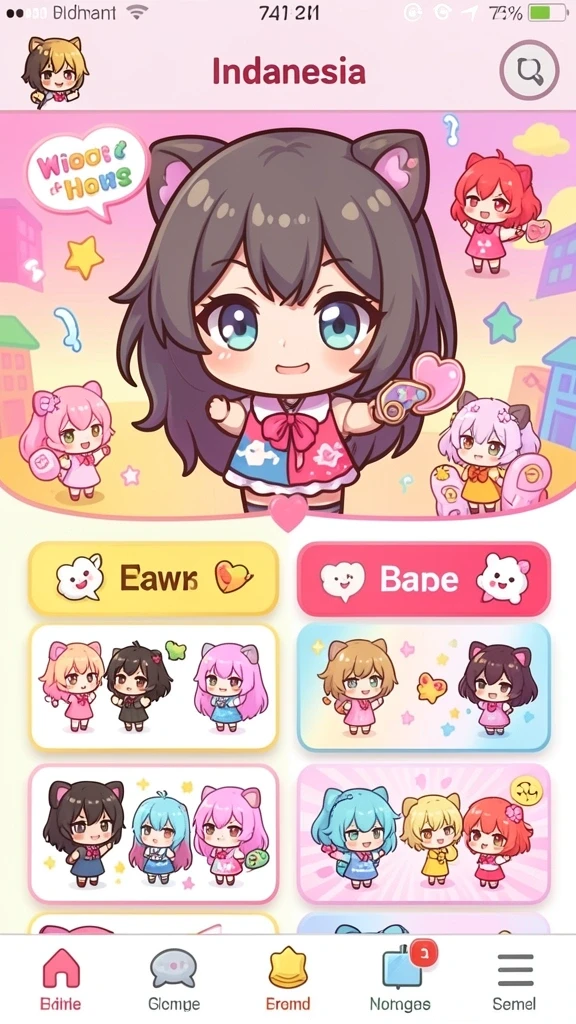Open card with blonde, black and pink-haired trio

[153, 687]
